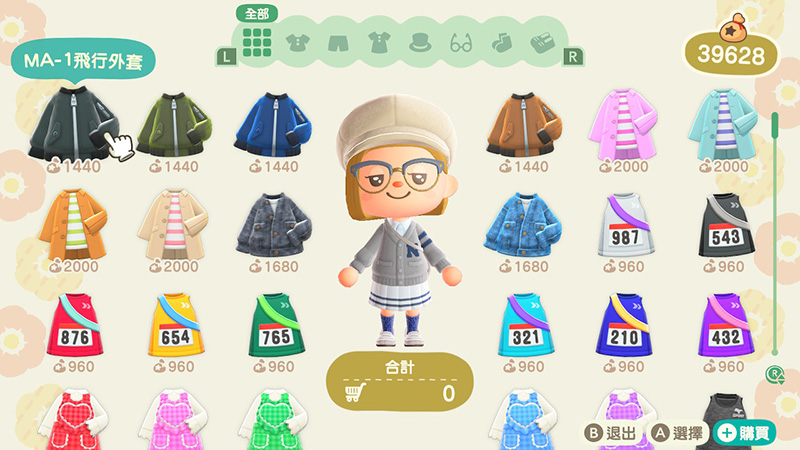Viewport: 800px width, 450px height.
Task: Choose the yellow race tank numbered 654
Action: coord(175,325)
